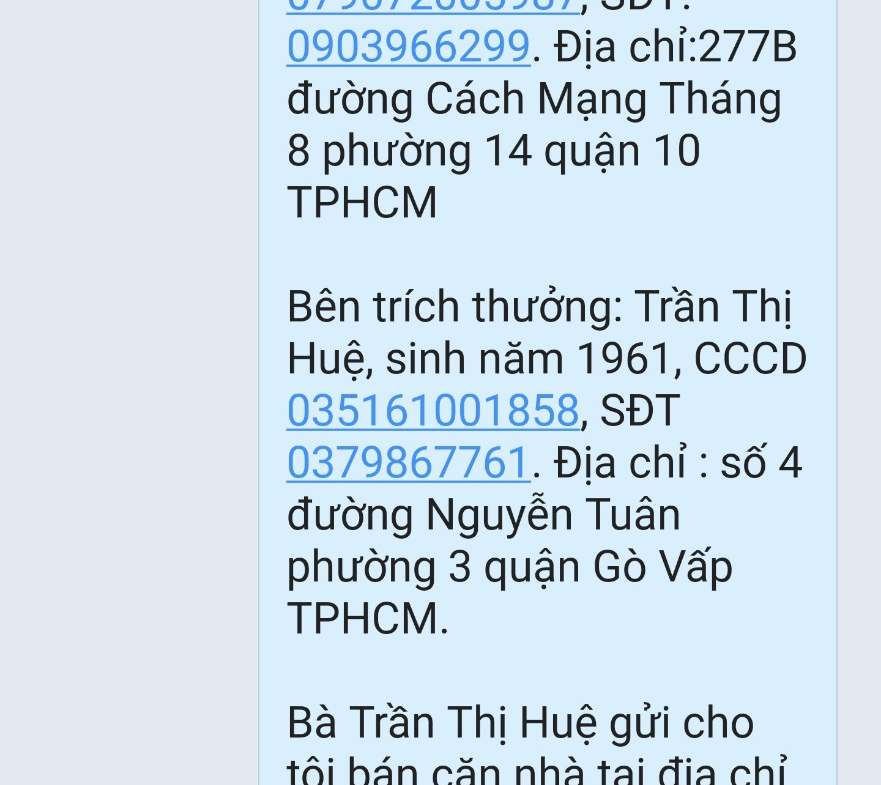Screen dimensions: 881x785
Task: Call the linked number 0379867761
Action: [408, 463]
